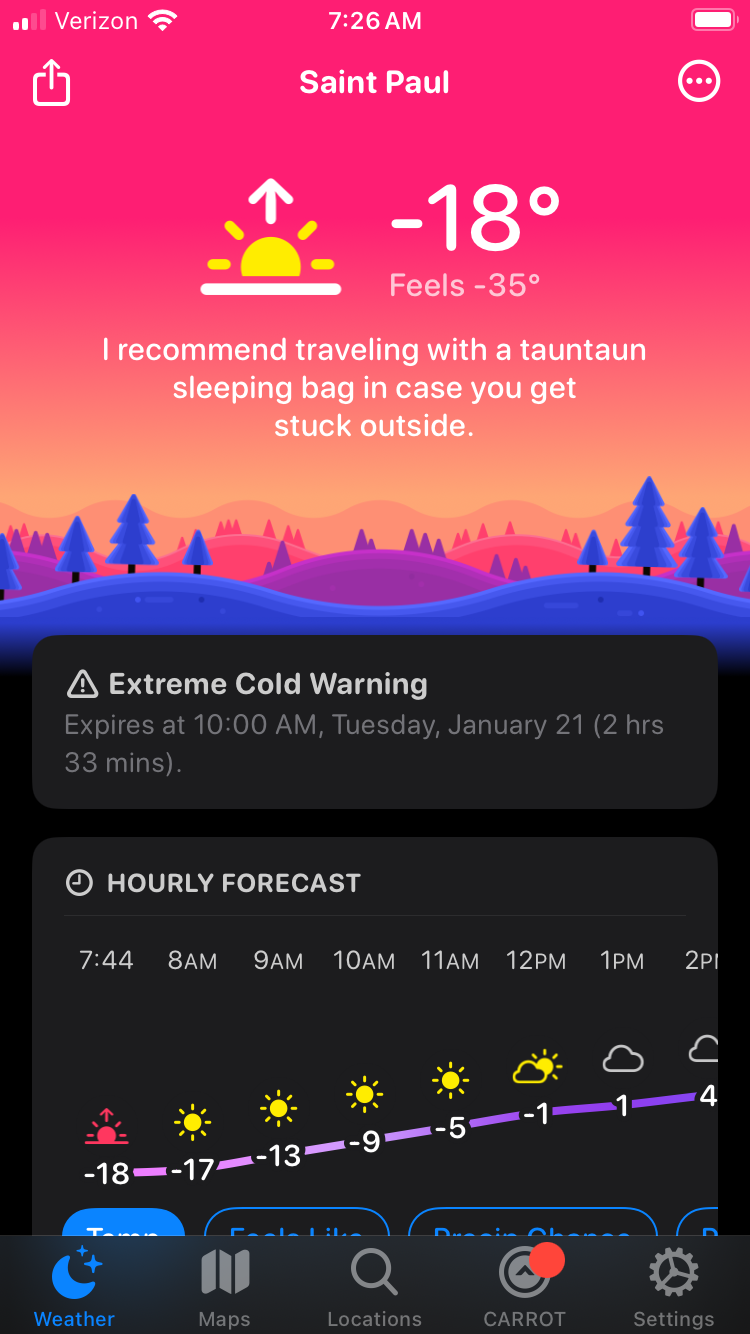Tap the Saint Paul location title
Screen dimensions: 750x1334
pyautogui.click(x=374, y=81)
